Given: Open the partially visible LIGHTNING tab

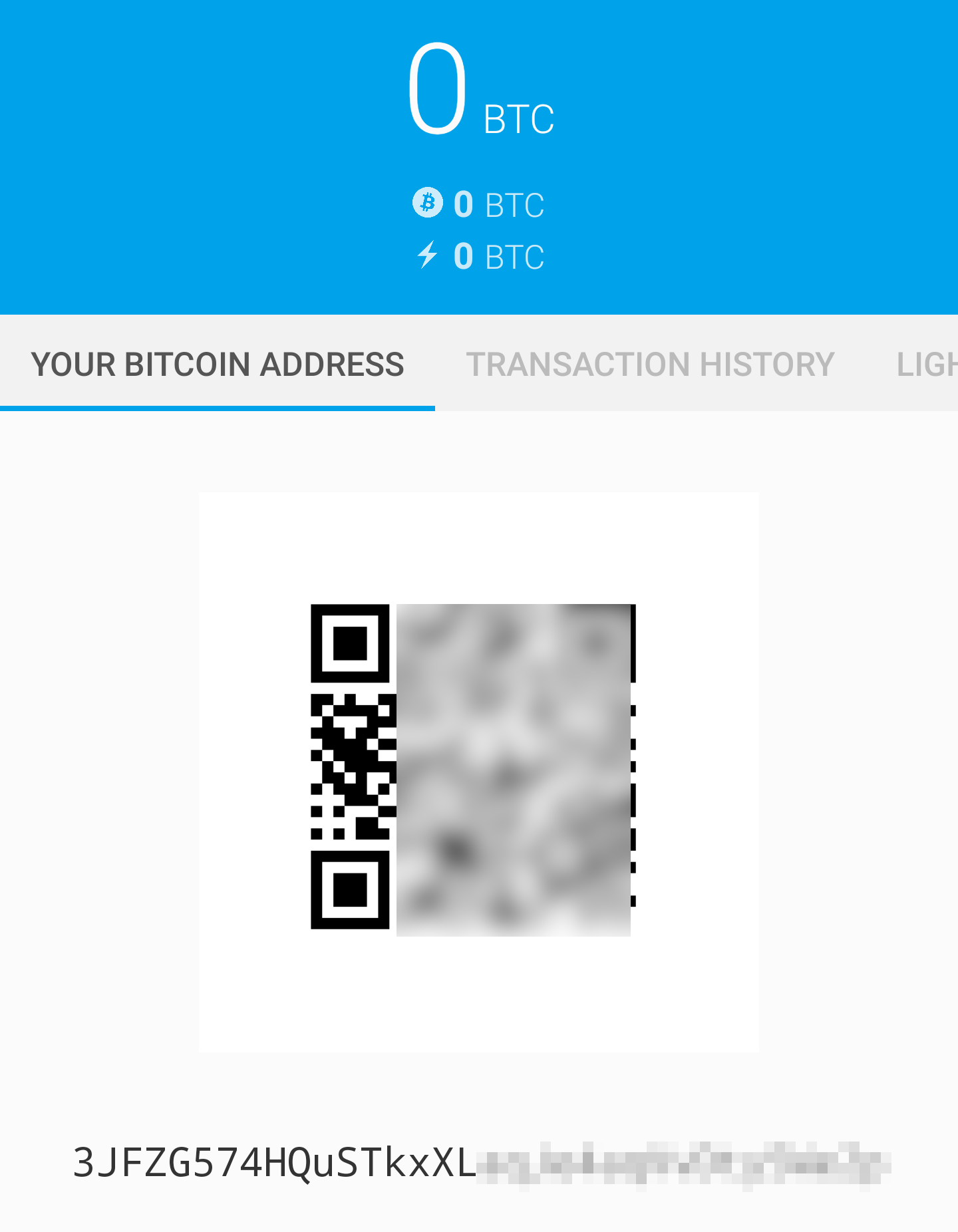Looking at the screenshot, I should [x=931, y=363].
